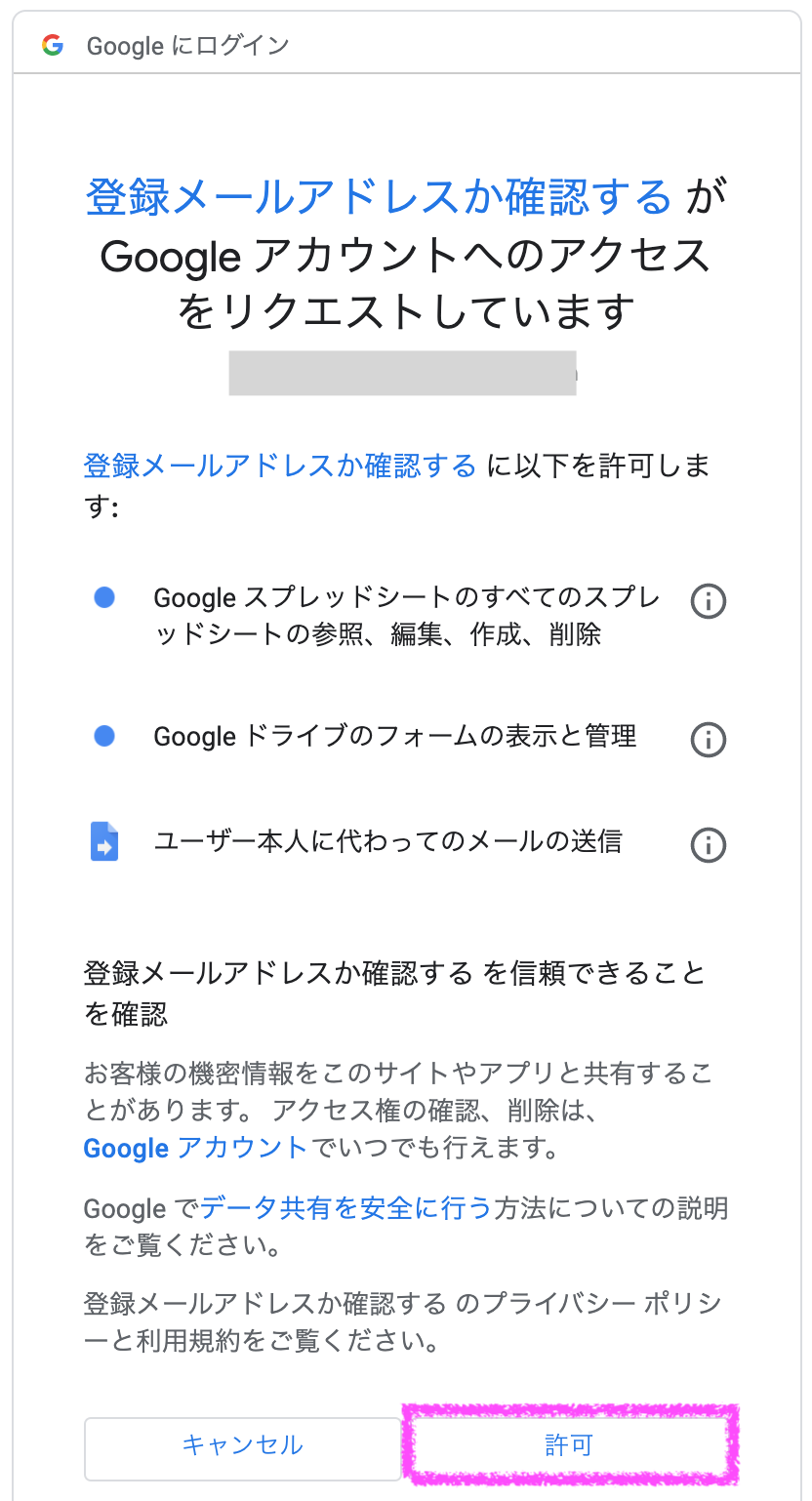812x1501 pixels.
Task: Open info for Google ドライブ forms permission
Action: pyautogui.click(x=708, y=740)
